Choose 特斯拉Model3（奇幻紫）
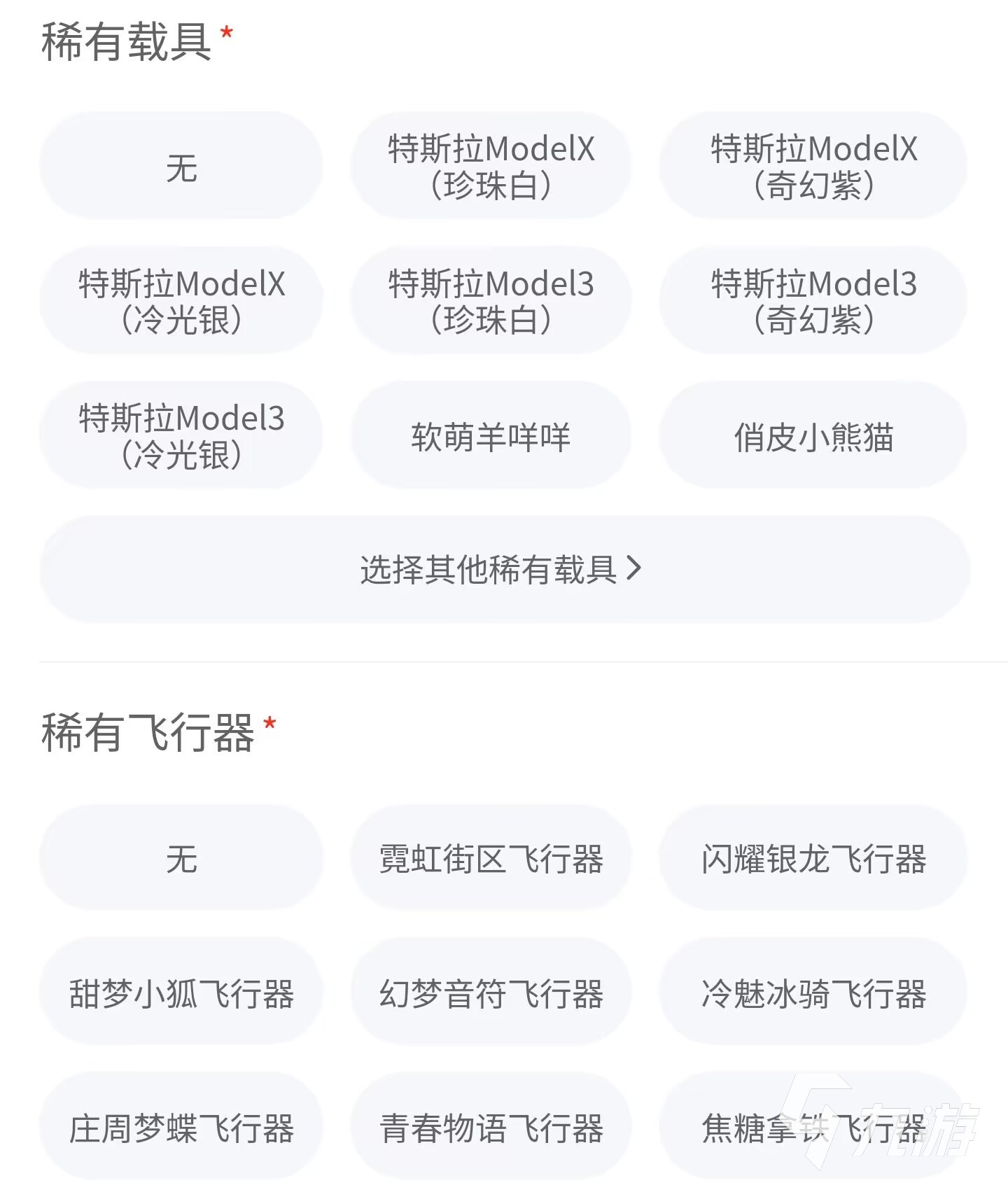This screenshot has height=1192, width=1008. click(813, 301)
